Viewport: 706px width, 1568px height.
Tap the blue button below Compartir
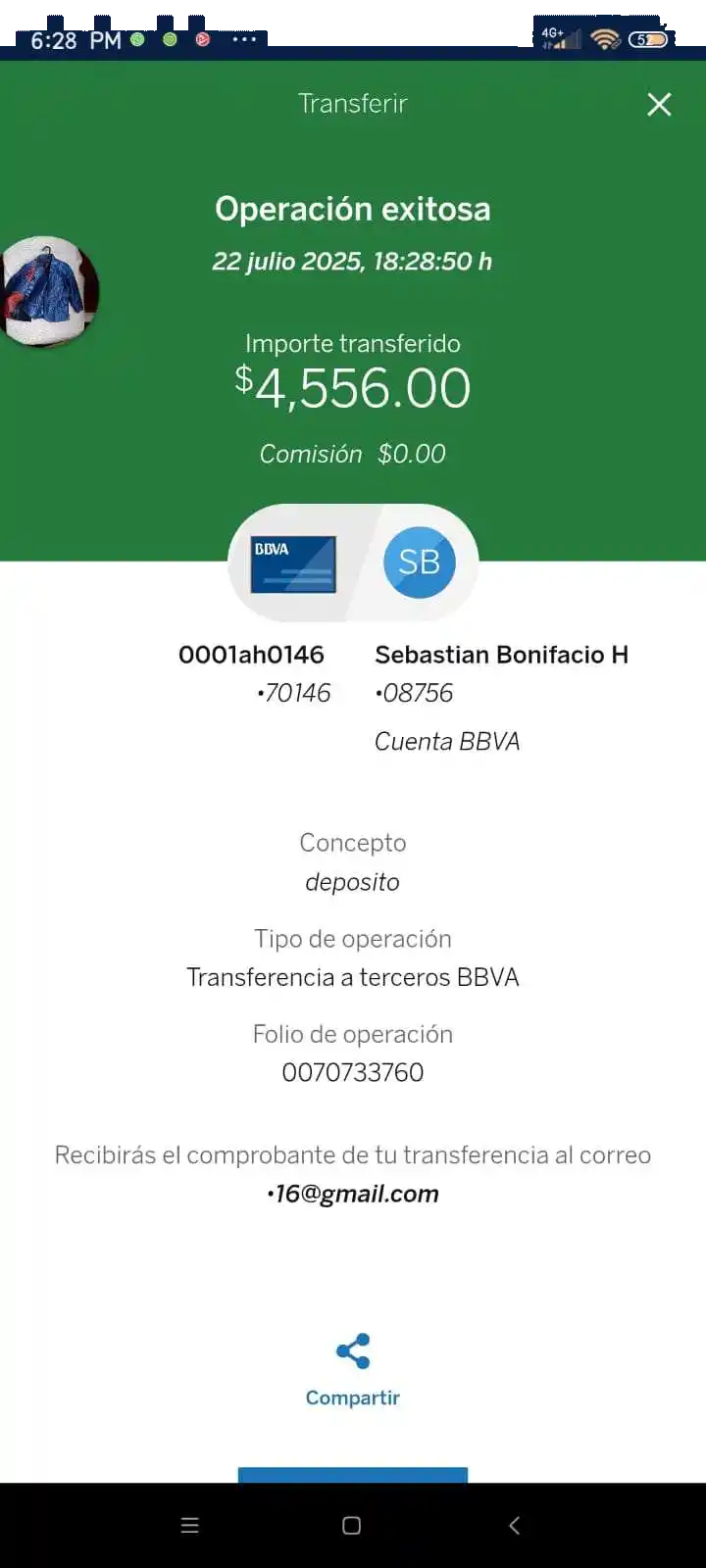[x=352, y=1475]
